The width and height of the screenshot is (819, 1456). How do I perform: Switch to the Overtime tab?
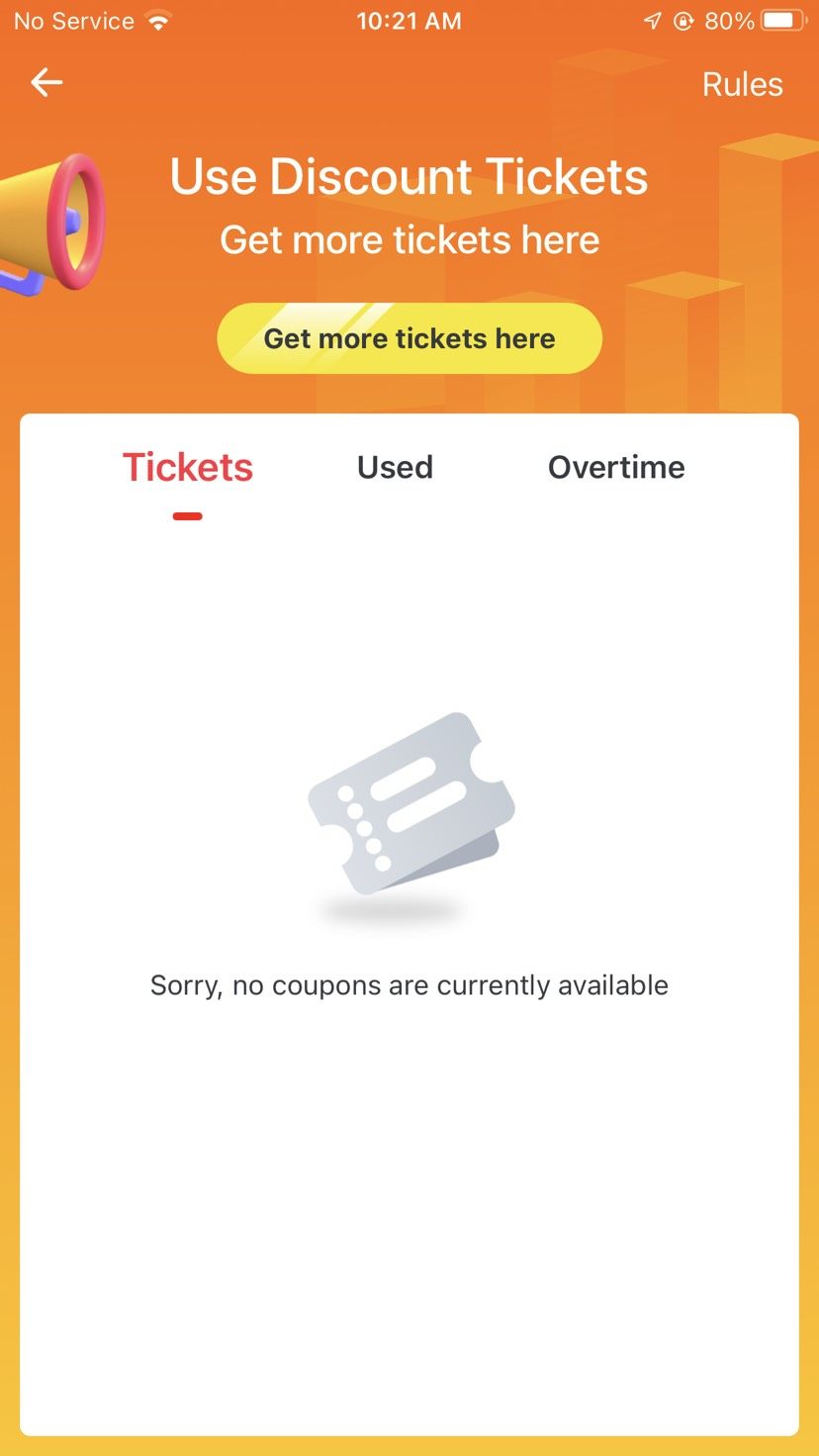point(616,467)
